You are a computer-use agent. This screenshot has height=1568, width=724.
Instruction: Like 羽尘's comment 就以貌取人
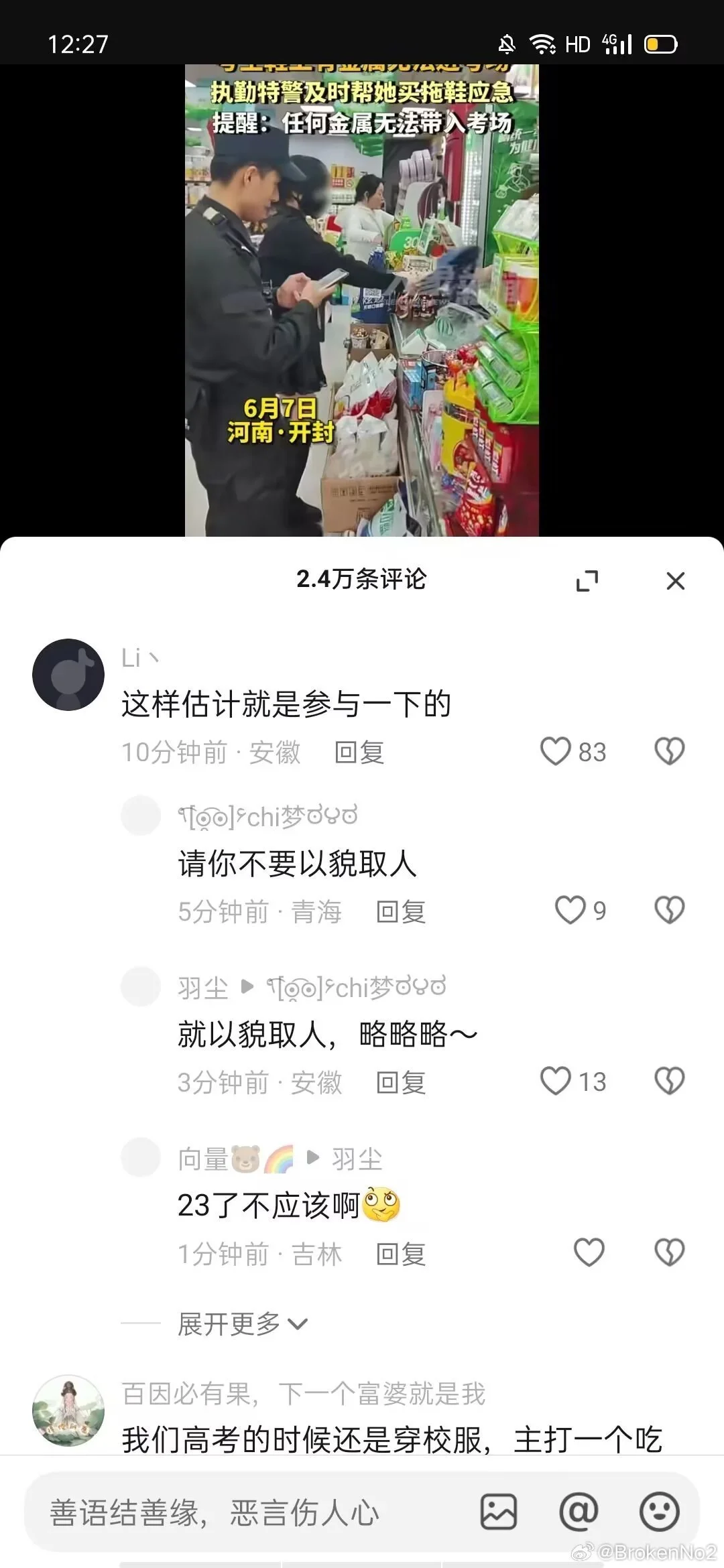tap(556, 1081)
